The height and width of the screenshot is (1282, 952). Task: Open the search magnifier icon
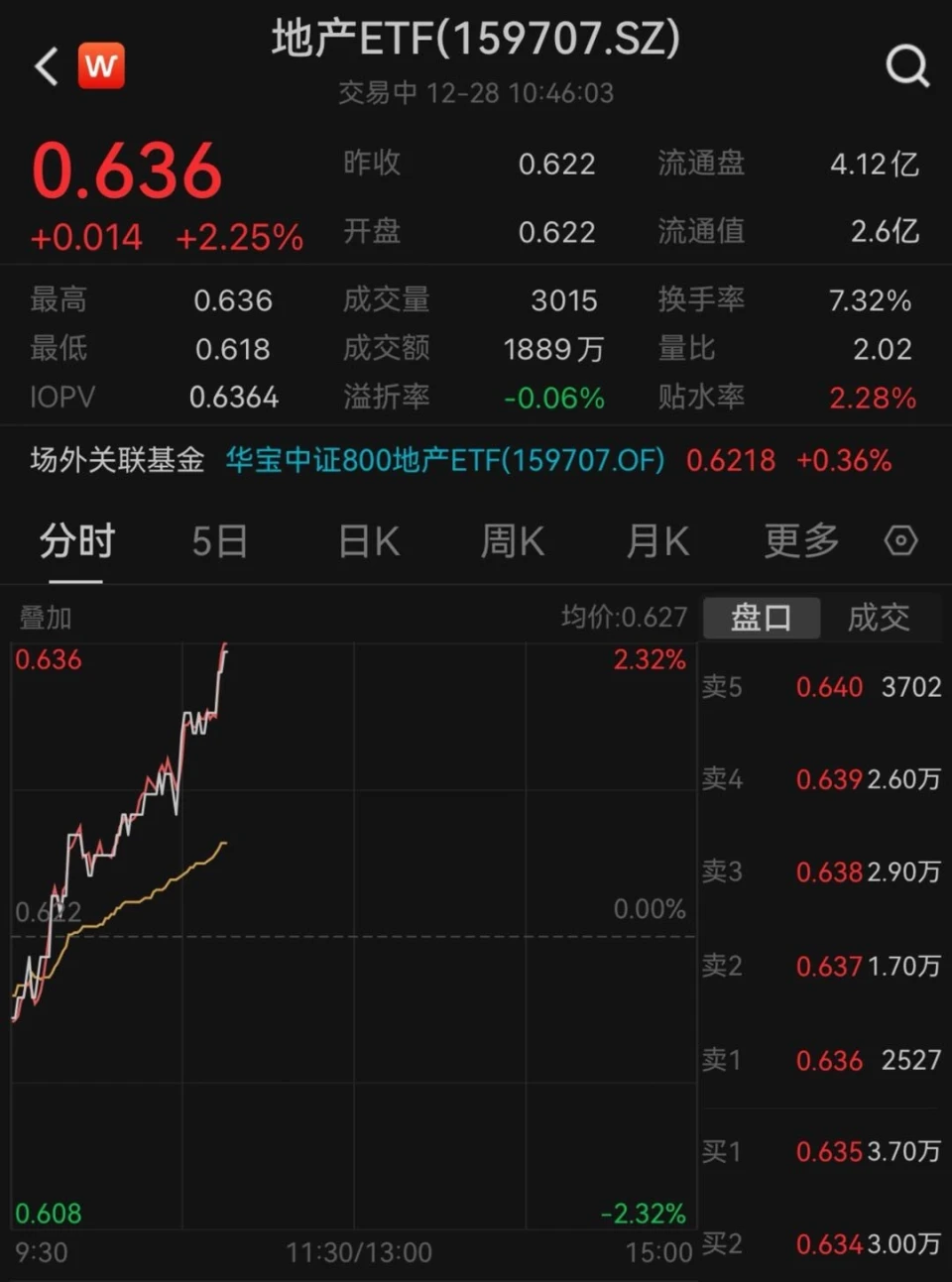[906, 66]
